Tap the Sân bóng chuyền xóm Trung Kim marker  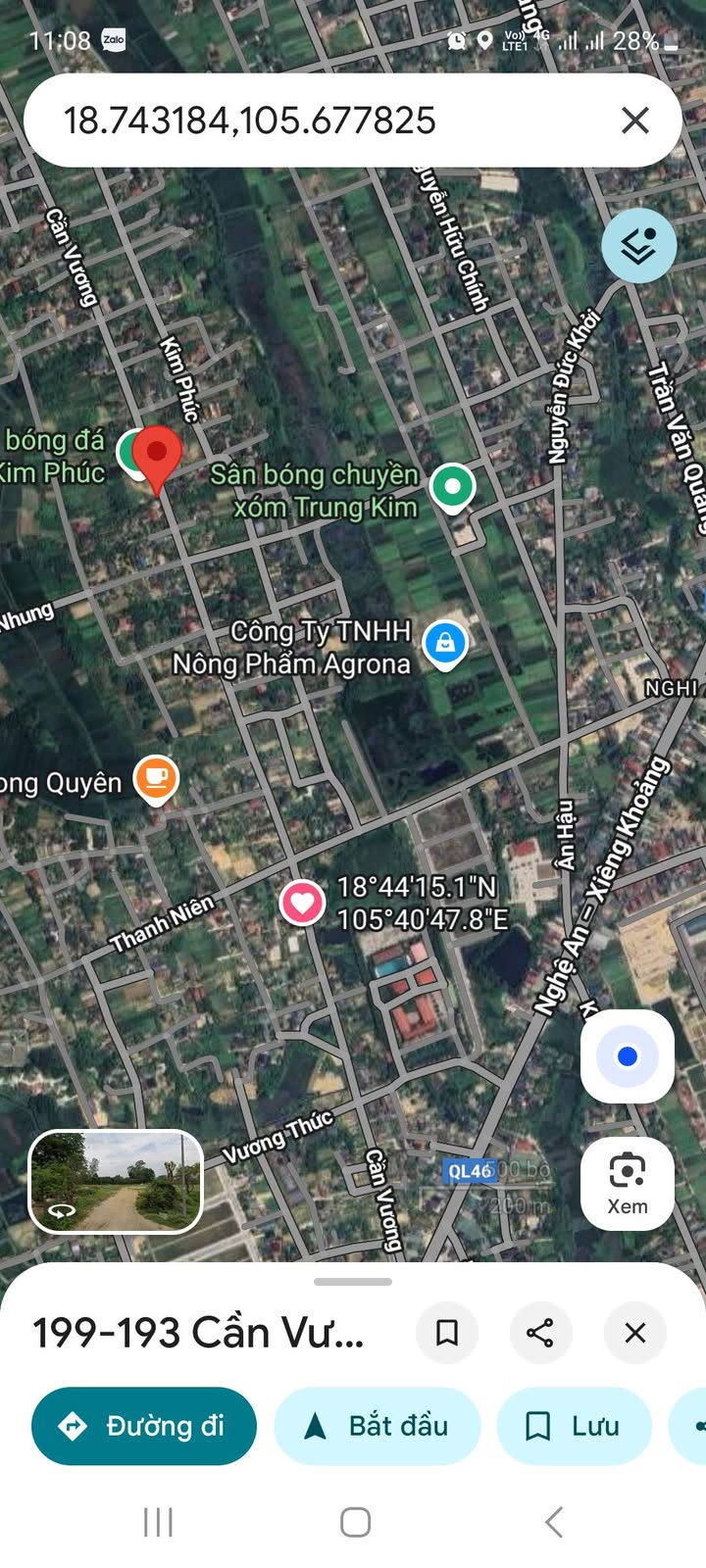pyautogui.click(x=452, y=485)
